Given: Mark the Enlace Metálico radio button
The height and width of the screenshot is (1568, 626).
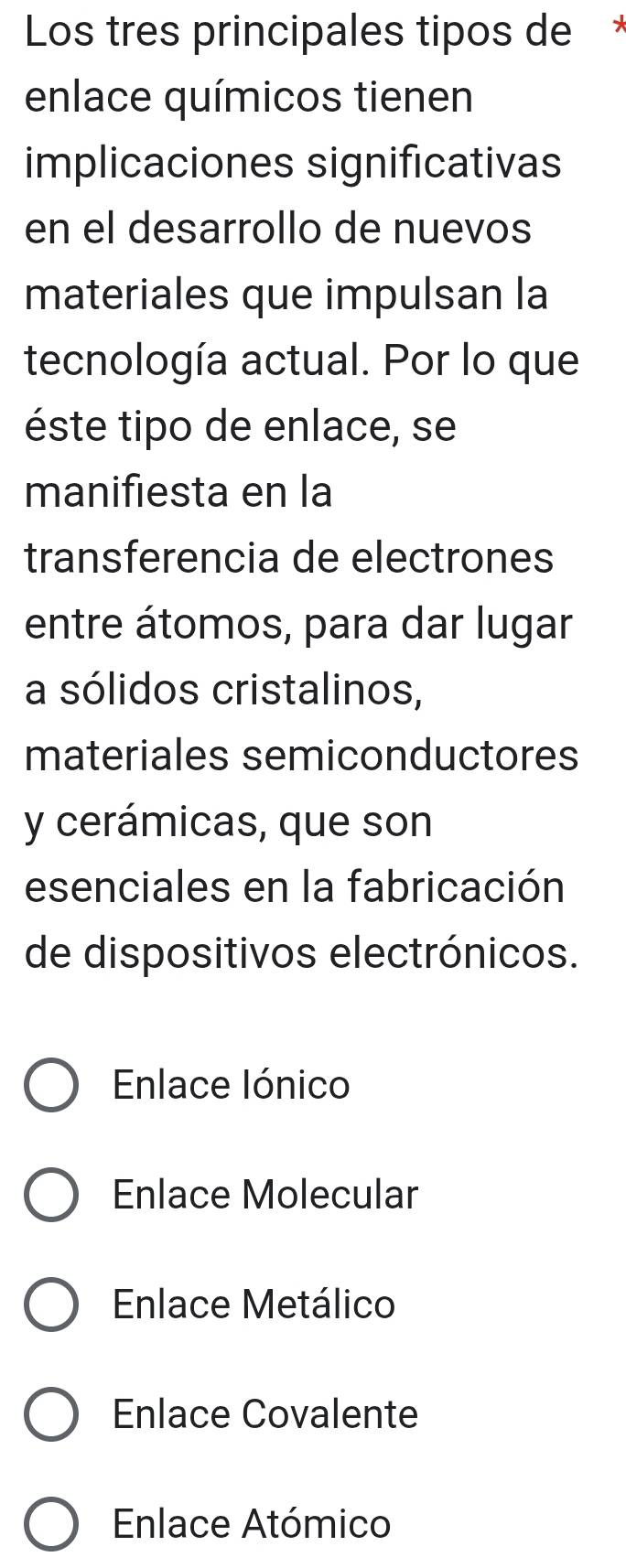Looking at the screenshot, I should tap(51, 1305).
